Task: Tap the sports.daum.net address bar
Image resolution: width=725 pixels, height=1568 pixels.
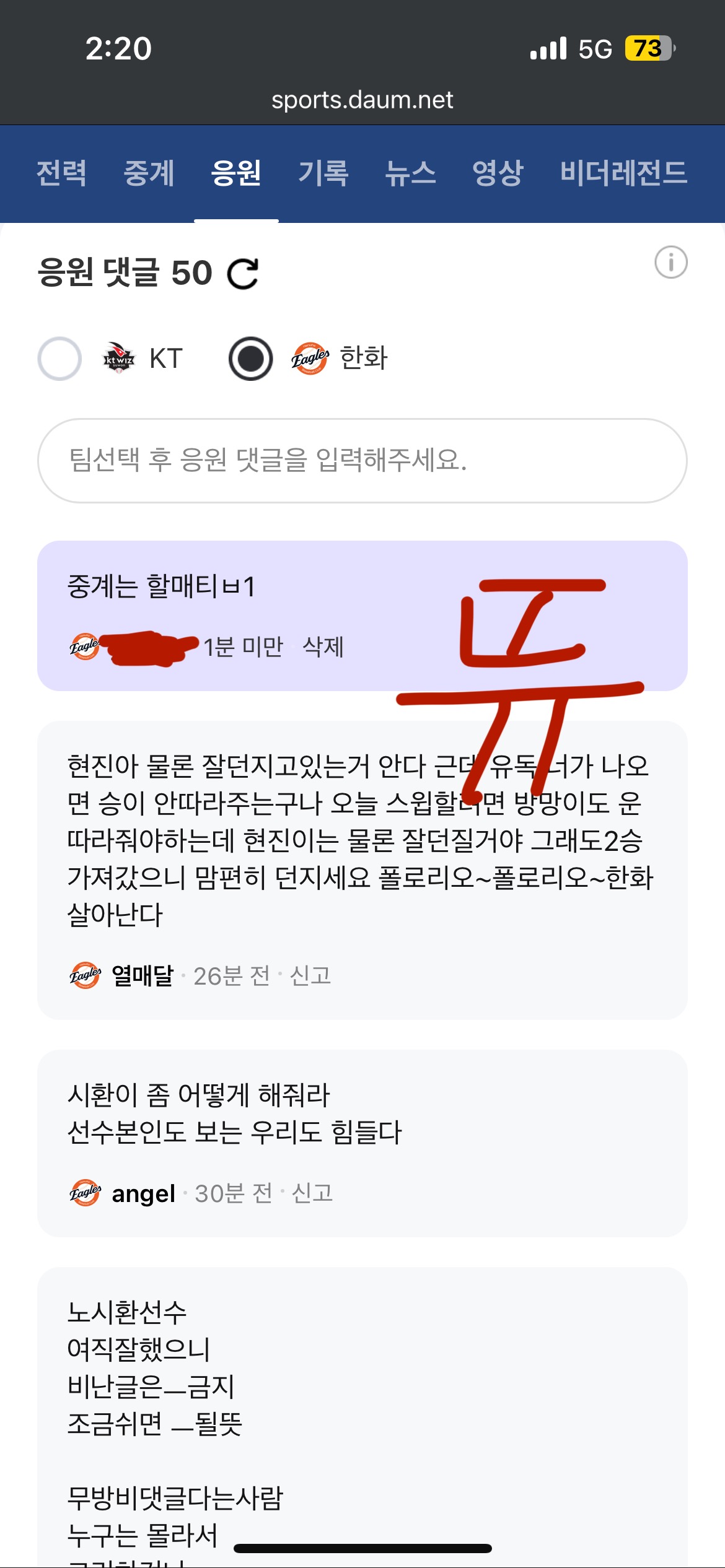Action: [362, 100]
